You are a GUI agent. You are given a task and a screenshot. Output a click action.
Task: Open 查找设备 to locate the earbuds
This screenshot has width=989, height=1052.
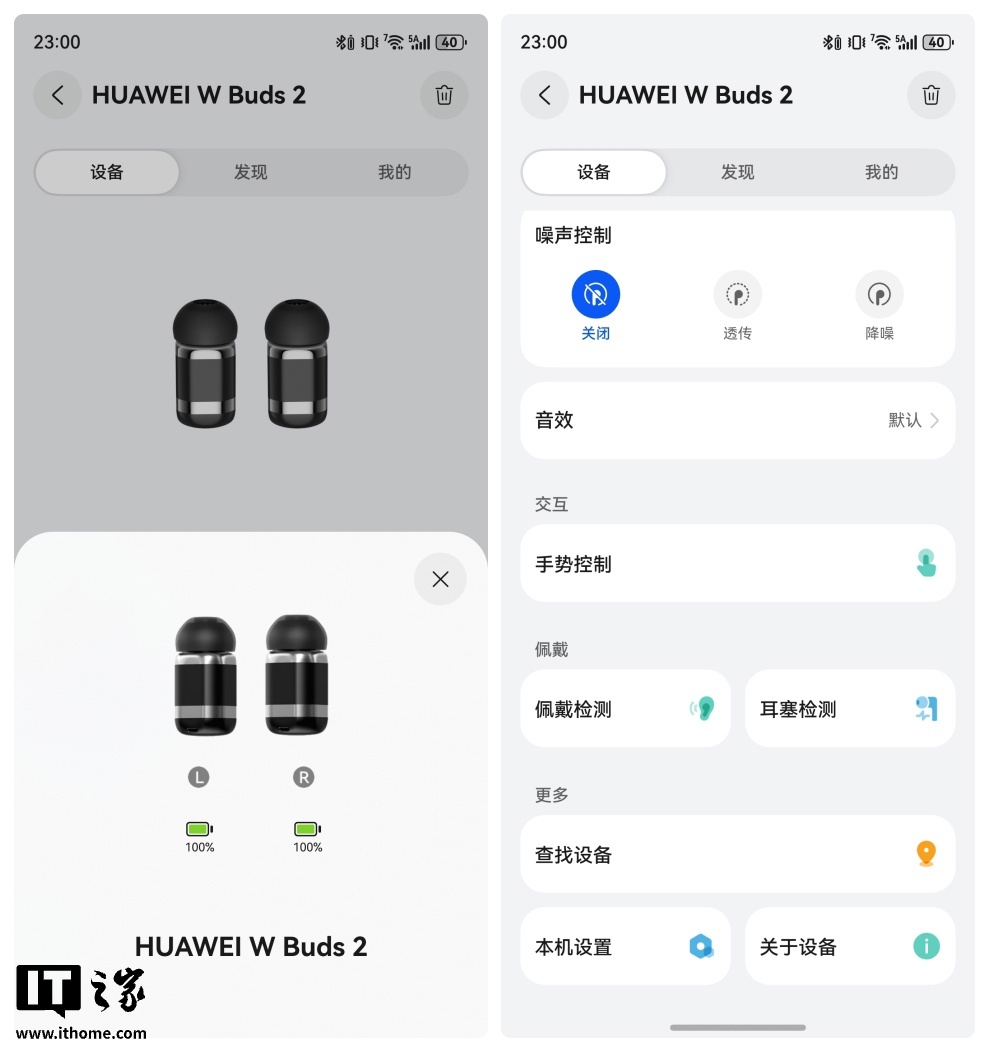point(737,854)
